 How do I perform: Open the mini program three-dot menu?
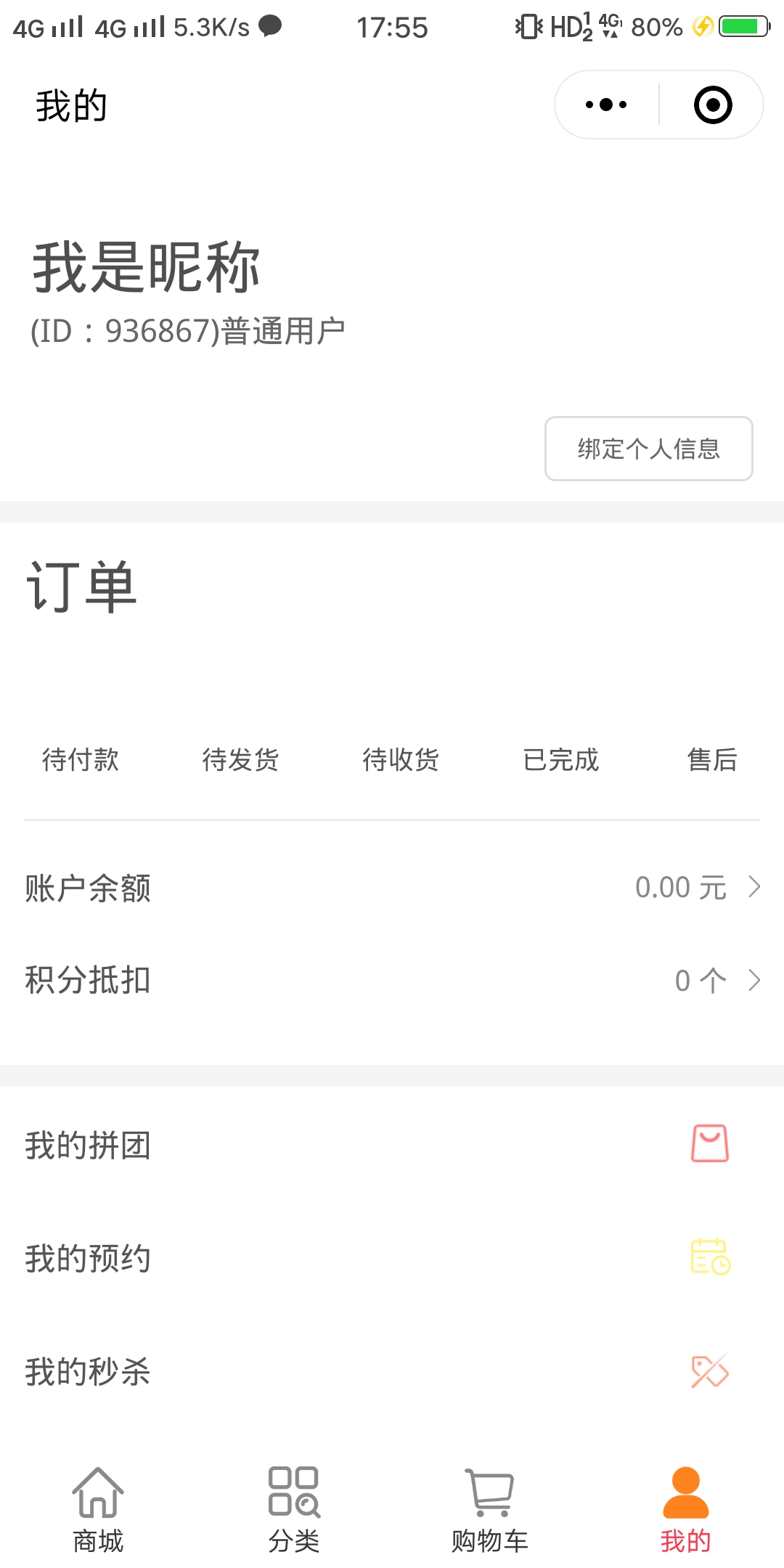click(x=606, y=105)
